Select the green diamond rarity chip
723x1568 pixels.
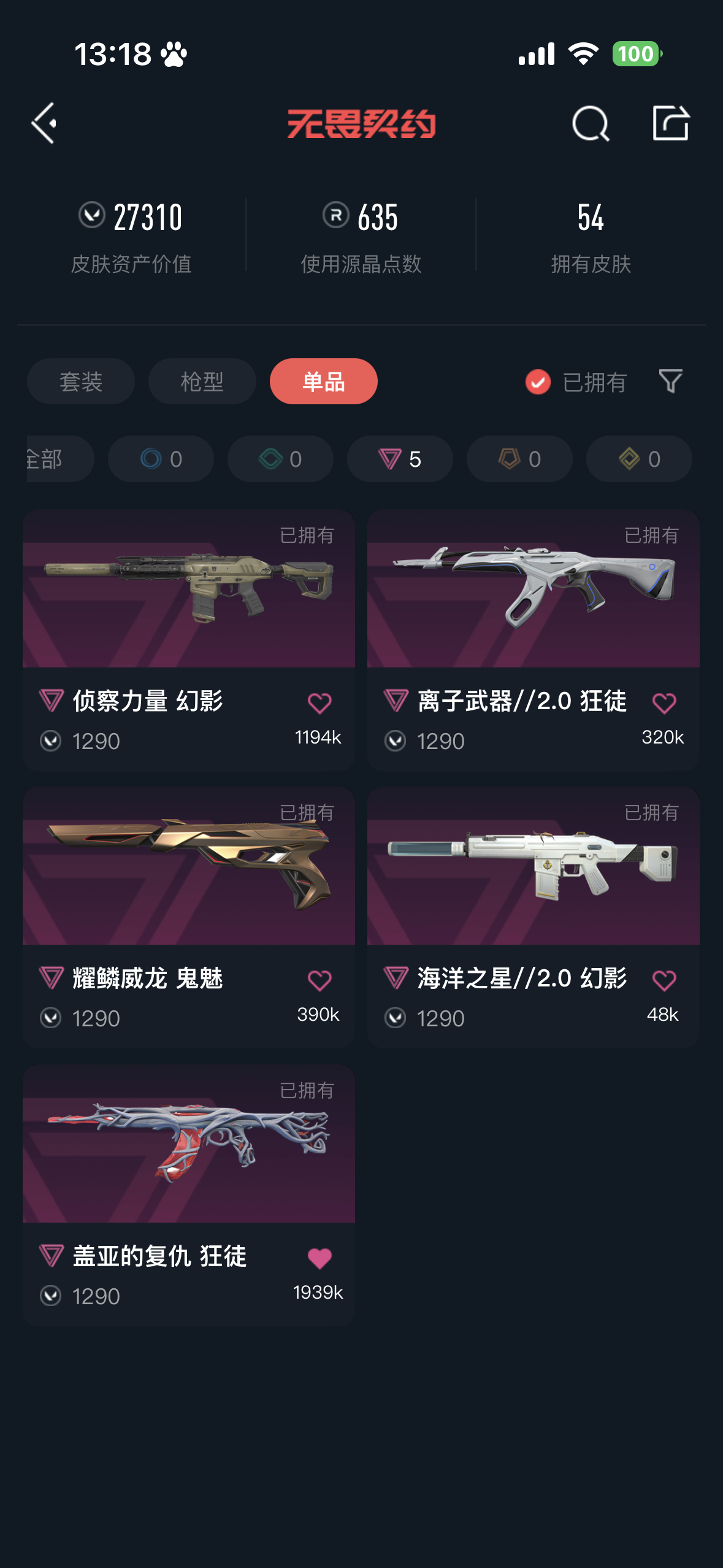click(x=280, y=459)
